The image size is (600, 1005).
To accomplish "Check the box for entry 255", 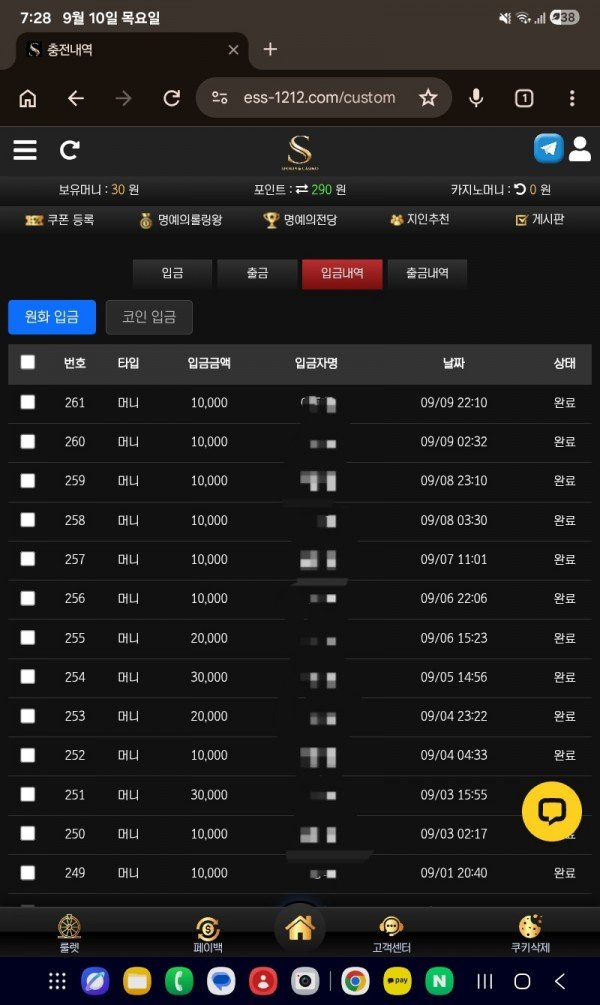I will (x=28, y=638).
